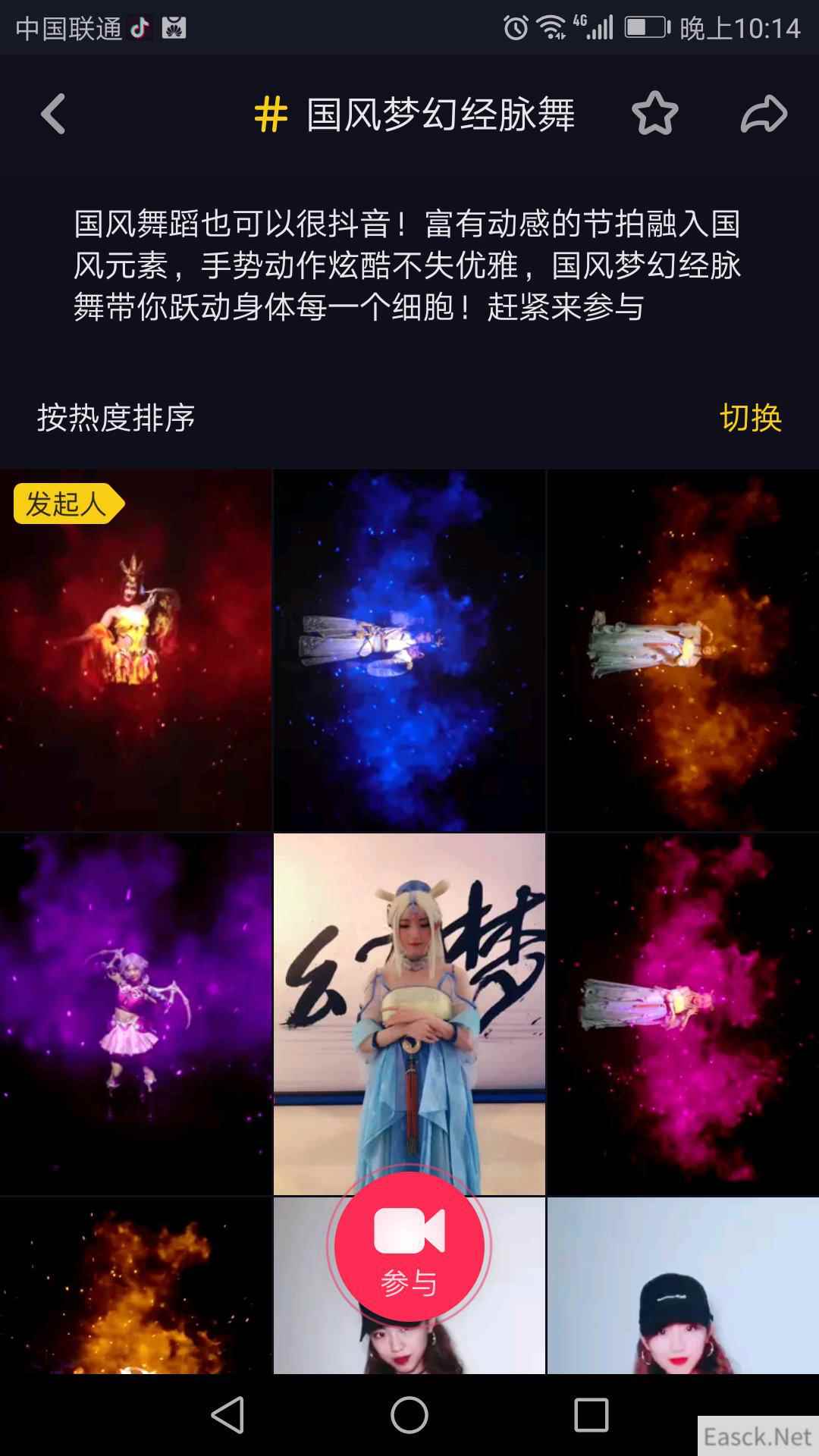The height and width of the screenshot is (1456, 819).
Task: Go back using the top-left arrow
Action: tap(53, 115)
